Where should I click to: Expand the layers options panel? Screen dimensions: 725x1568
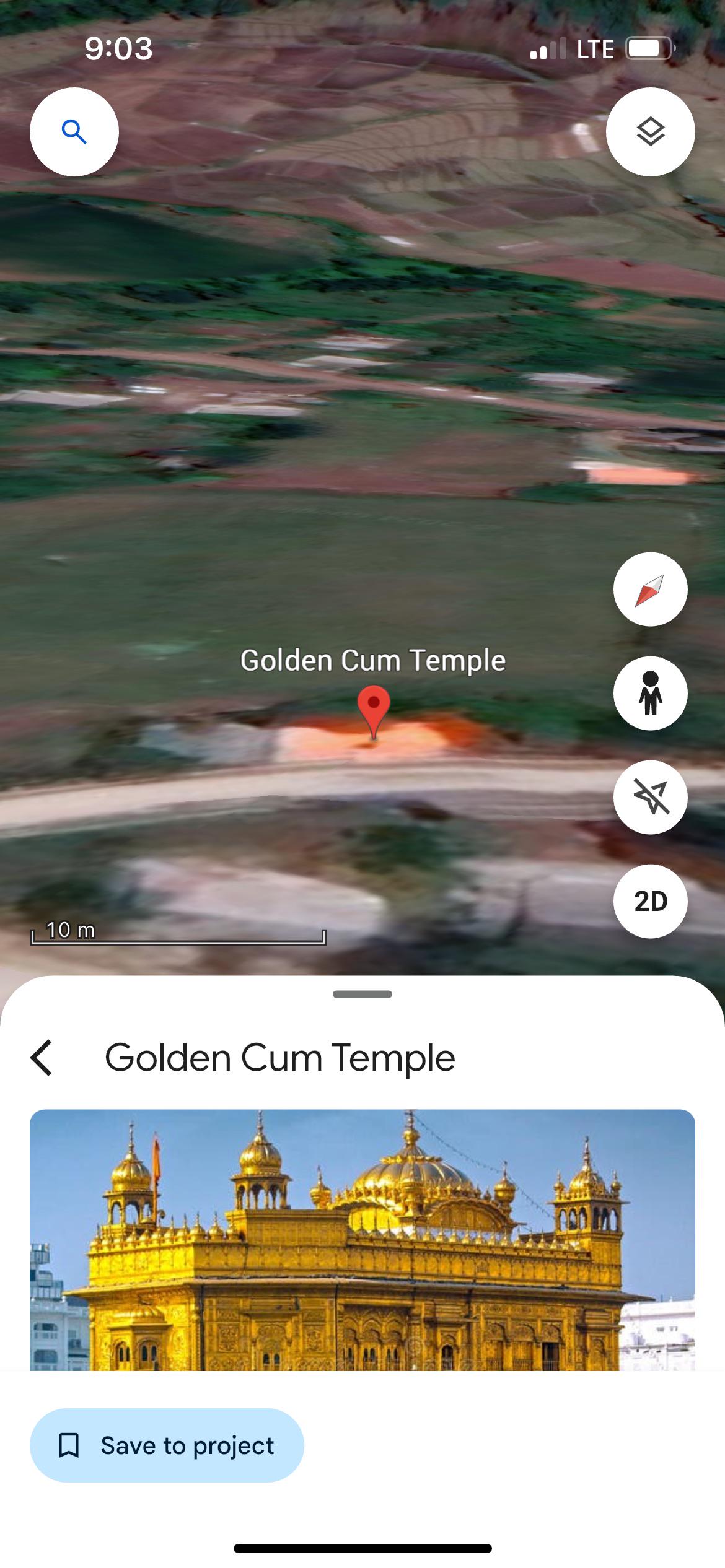[651, 131]
